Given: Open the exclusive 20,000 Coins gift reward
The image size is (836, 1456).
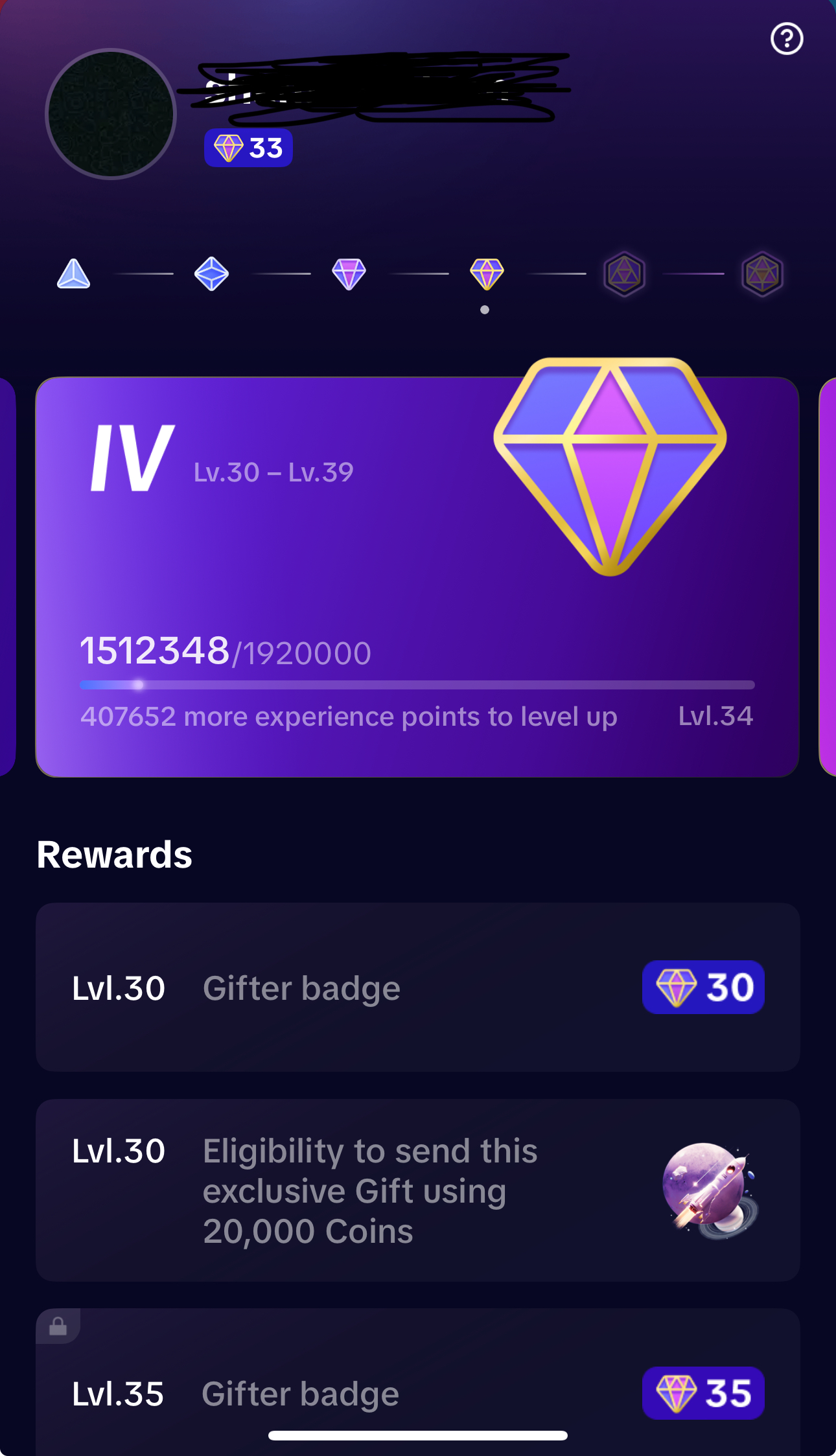Looking at the screenshot, I should [x=417, y=1190].
